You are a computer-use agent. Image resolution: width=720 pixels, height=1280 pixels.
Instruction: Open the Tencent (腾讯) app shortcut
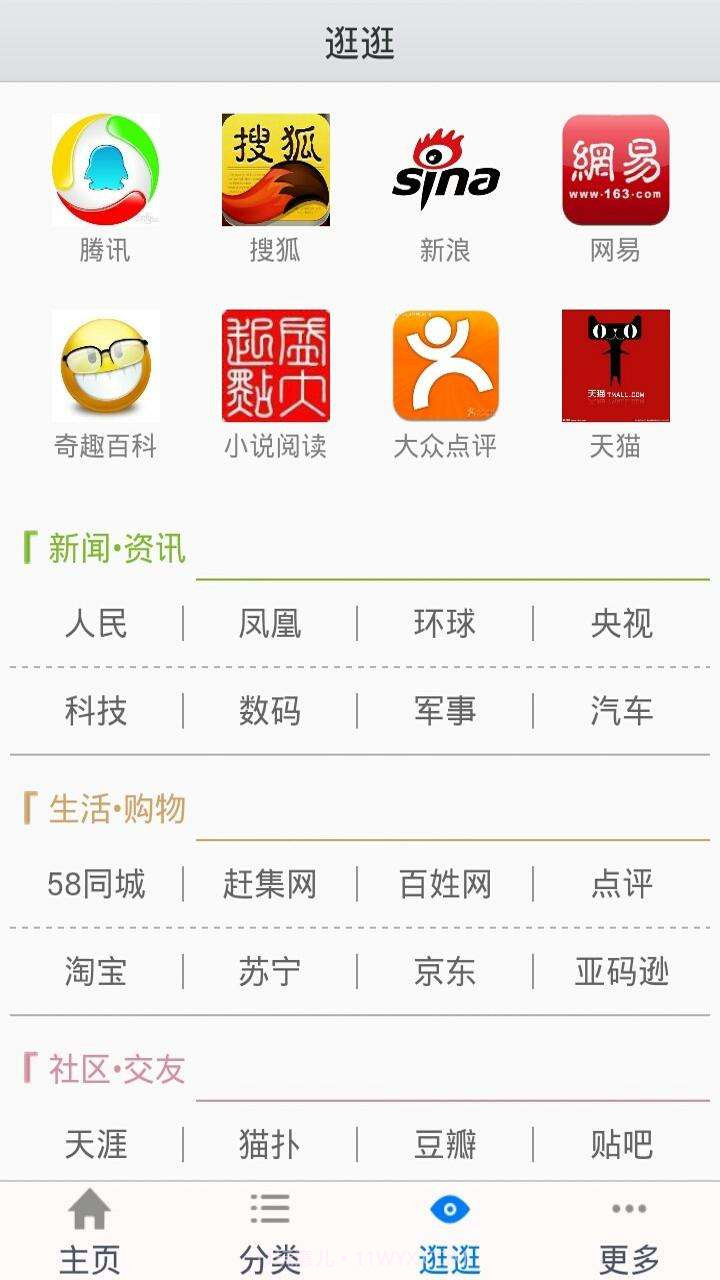tap(105, 170)
